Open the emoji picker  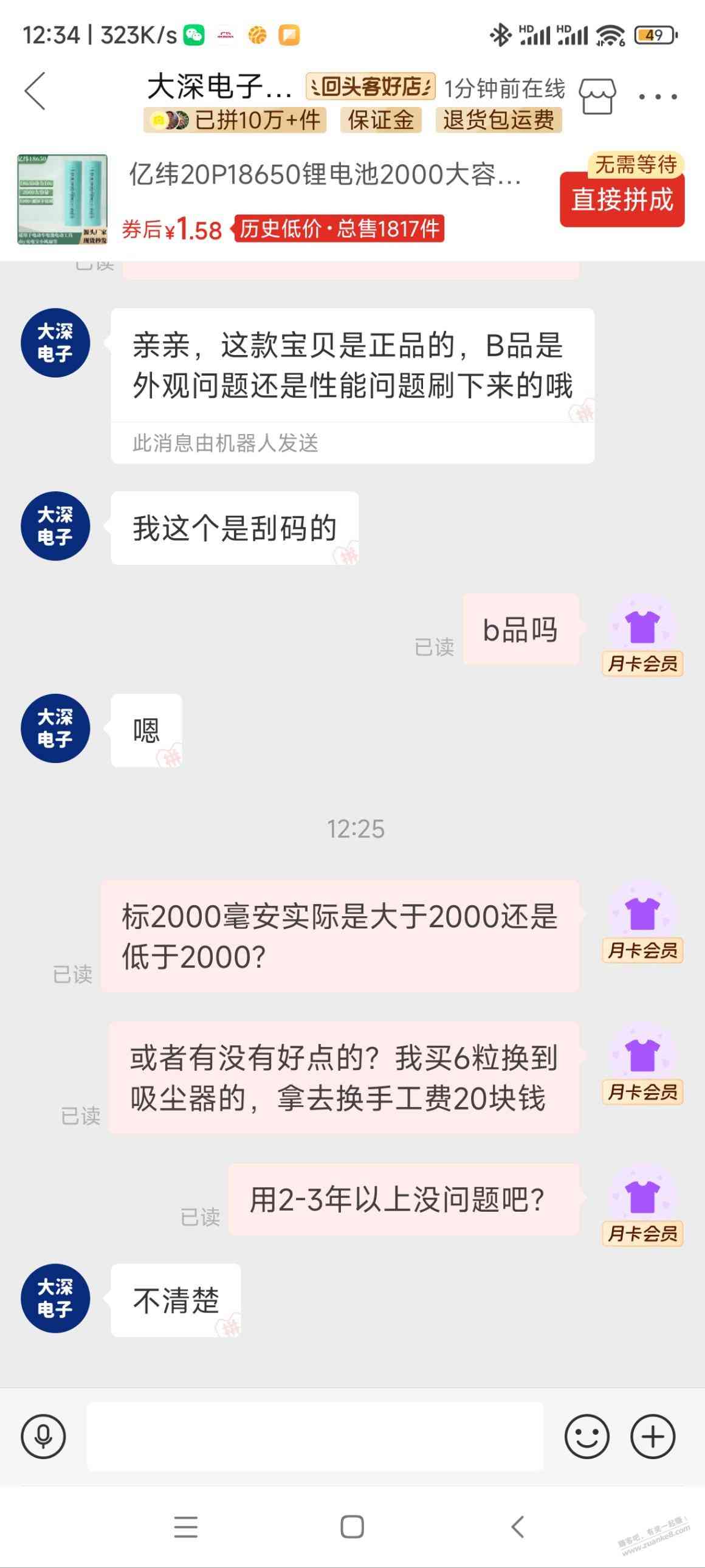(x=586, y=1437)
